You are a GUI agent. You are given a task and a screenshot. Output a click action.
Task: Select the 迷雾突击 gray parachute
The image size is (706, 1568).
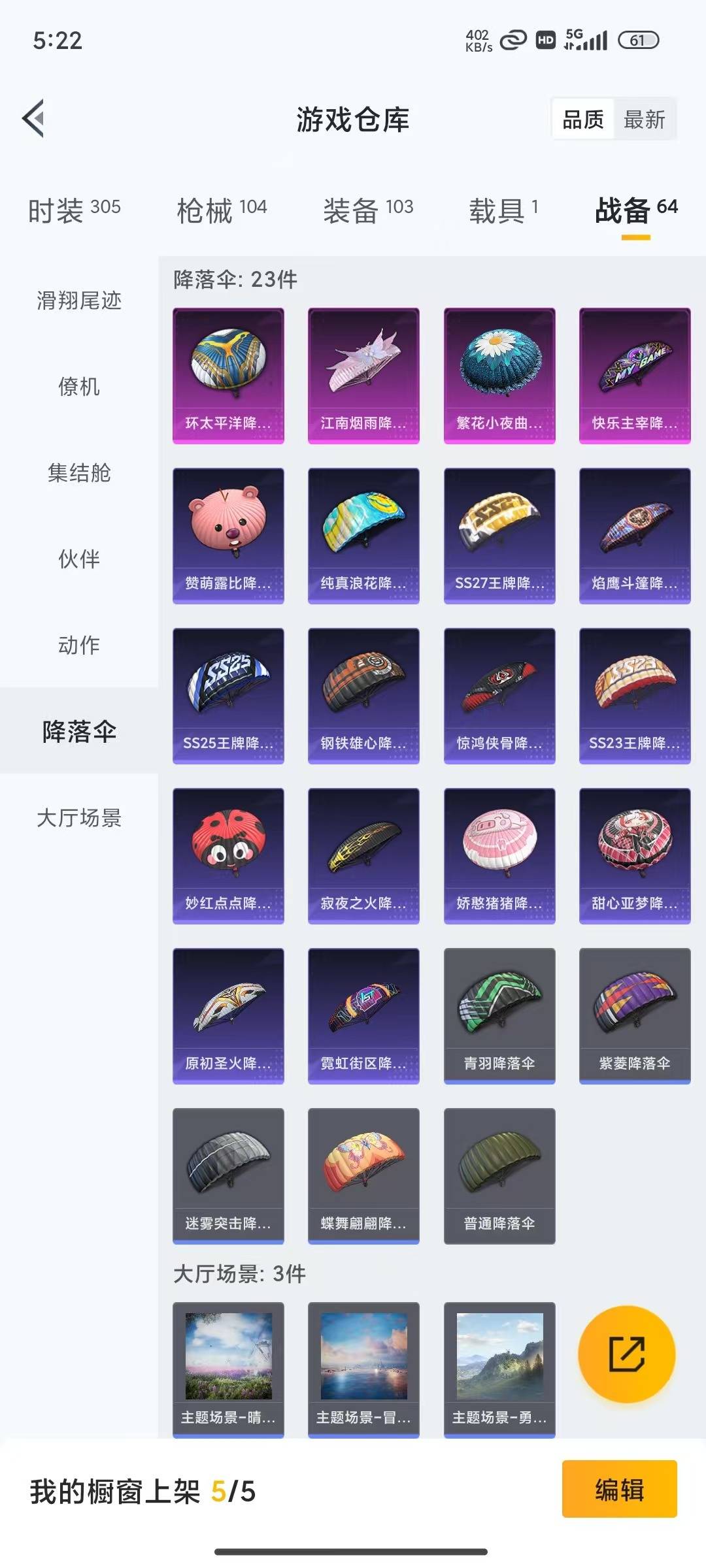click(227, 1176)
